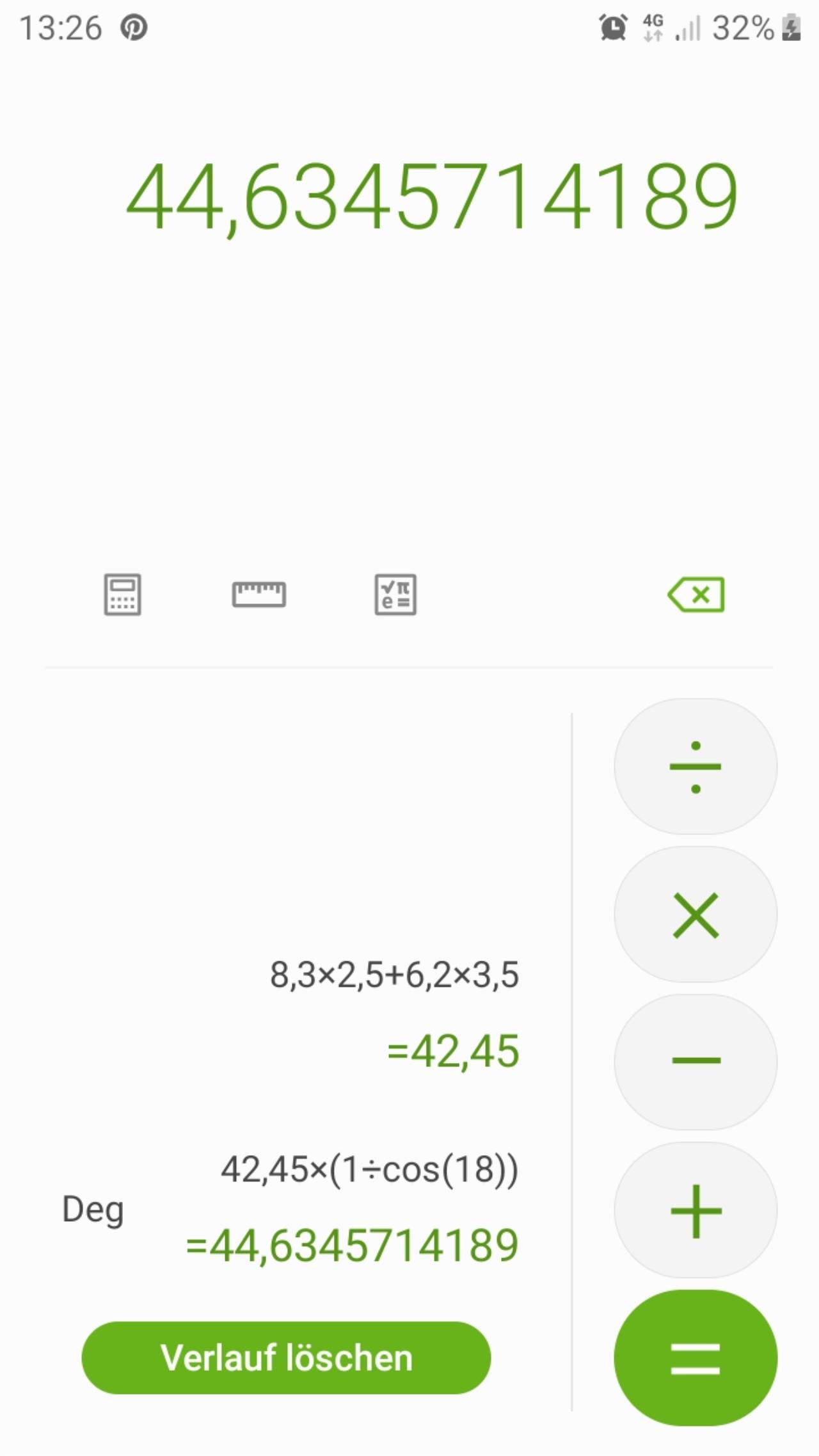The height and width of the screenshot is (1456, 819).
Task: Select the multiplication operator button
Action: coord(696,915)
